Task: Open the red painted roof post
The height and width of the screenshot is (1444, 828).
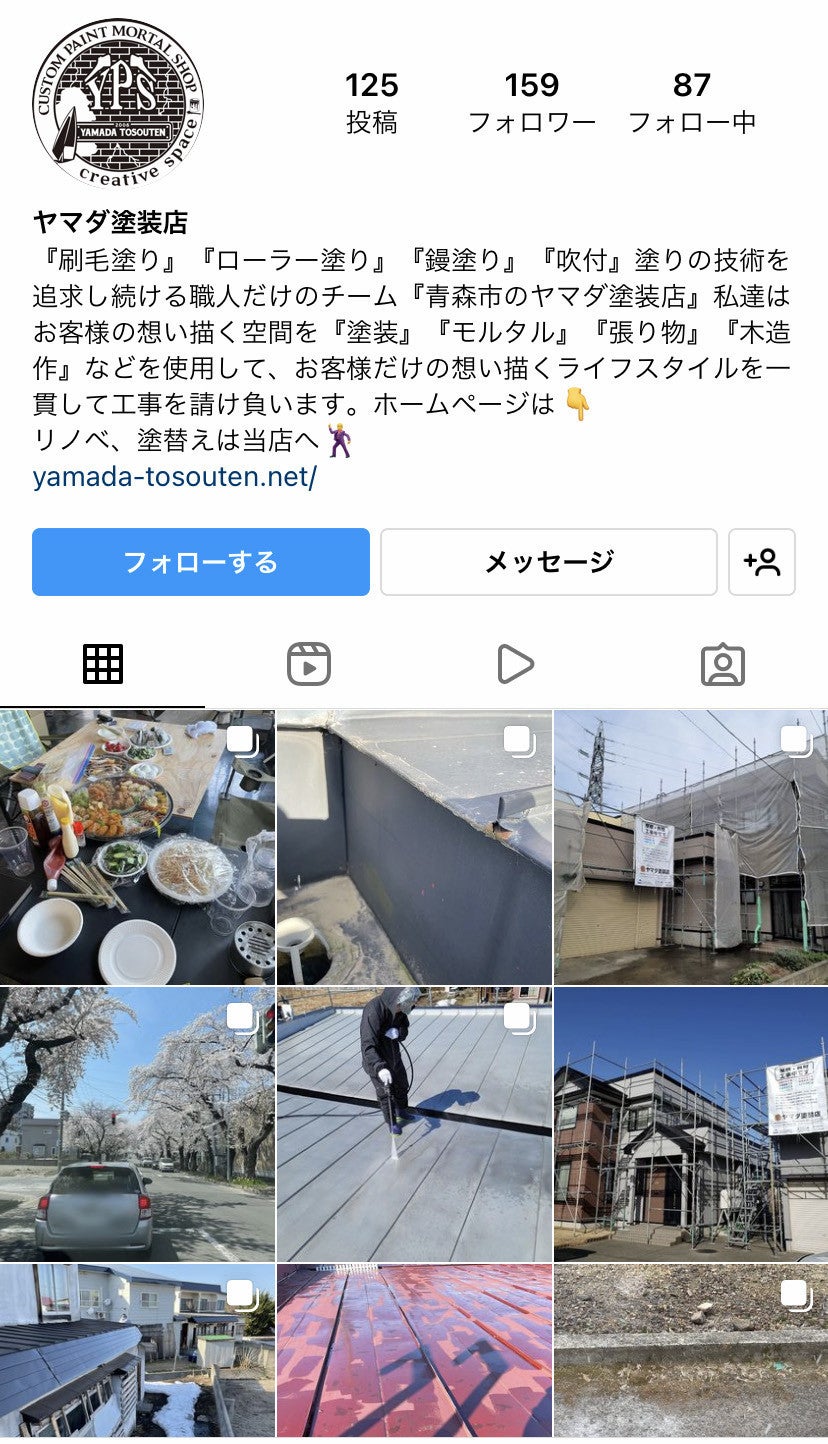Action: point(414,1352)
